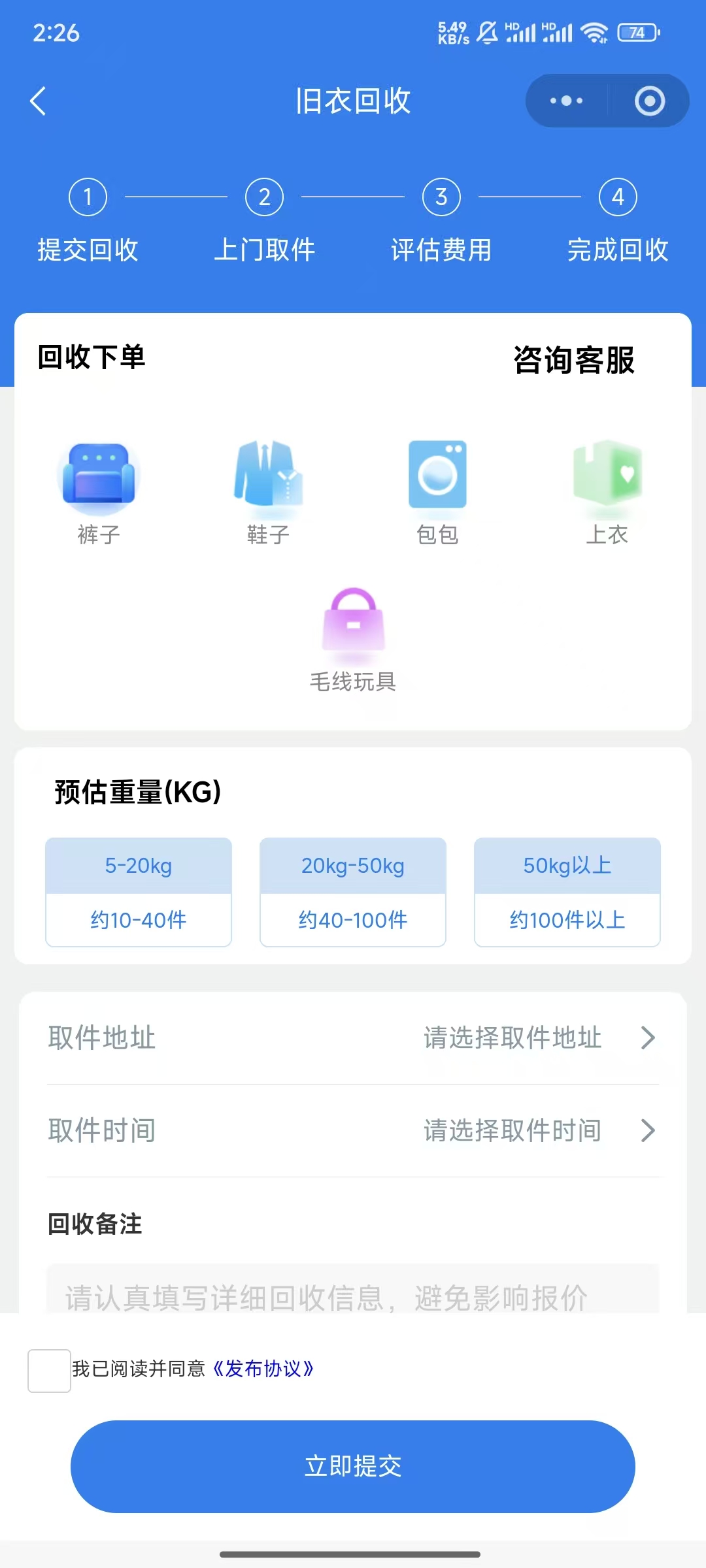Contact 咨询客服 customer service

573,360
